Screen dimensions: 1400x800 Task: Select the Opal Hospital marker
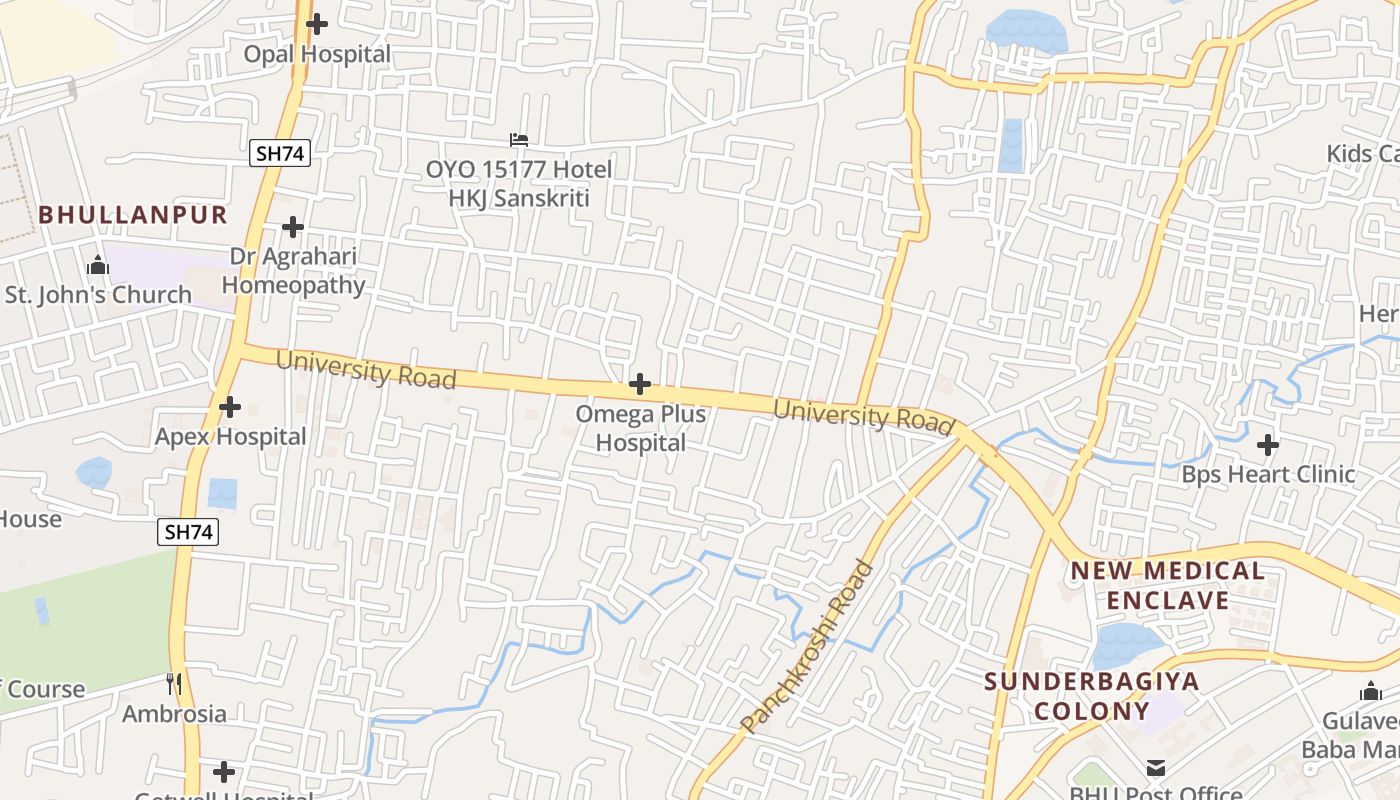point(317,24)
